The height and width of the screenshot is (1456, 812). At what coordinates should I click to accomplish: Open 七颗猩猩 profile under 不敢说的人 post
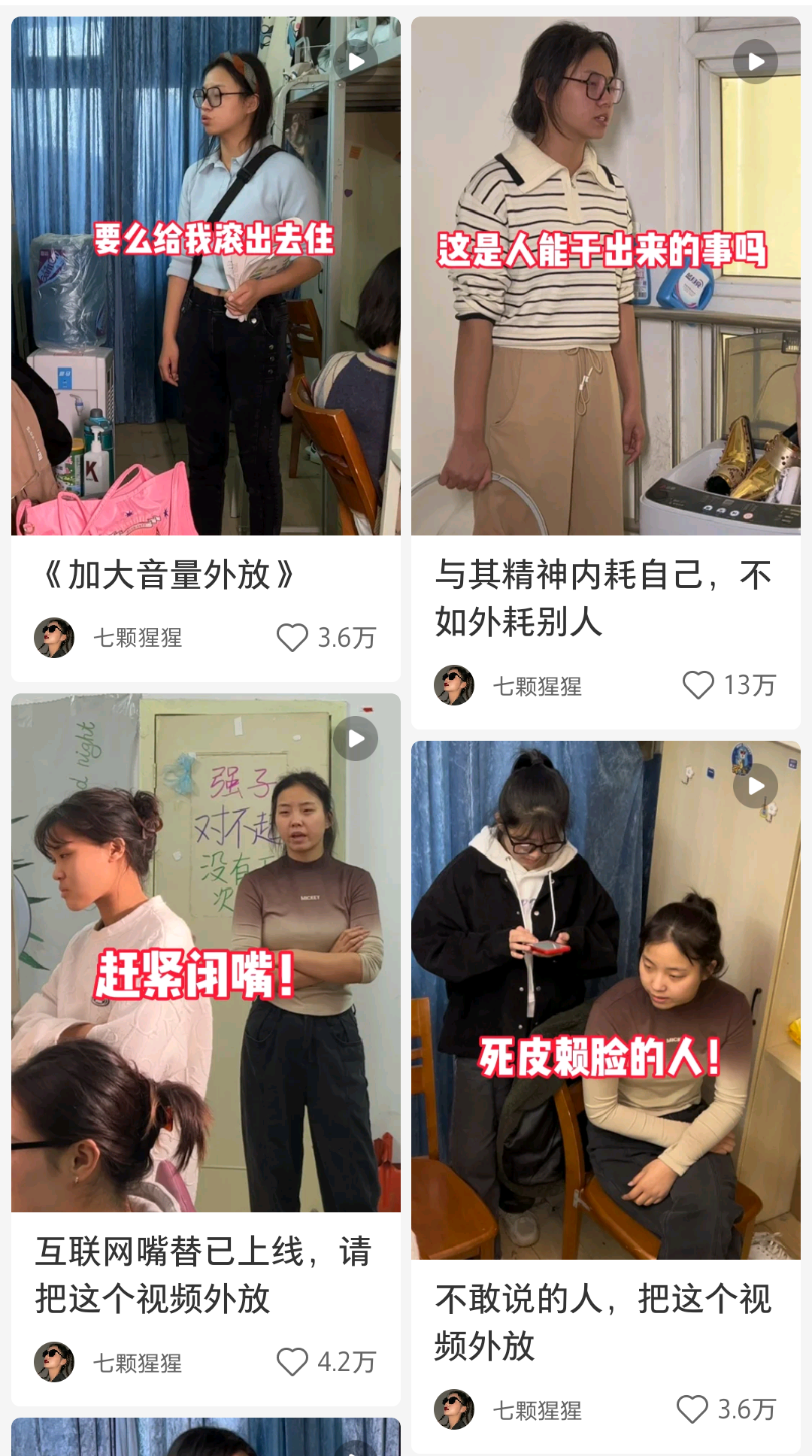[454, 1409]
